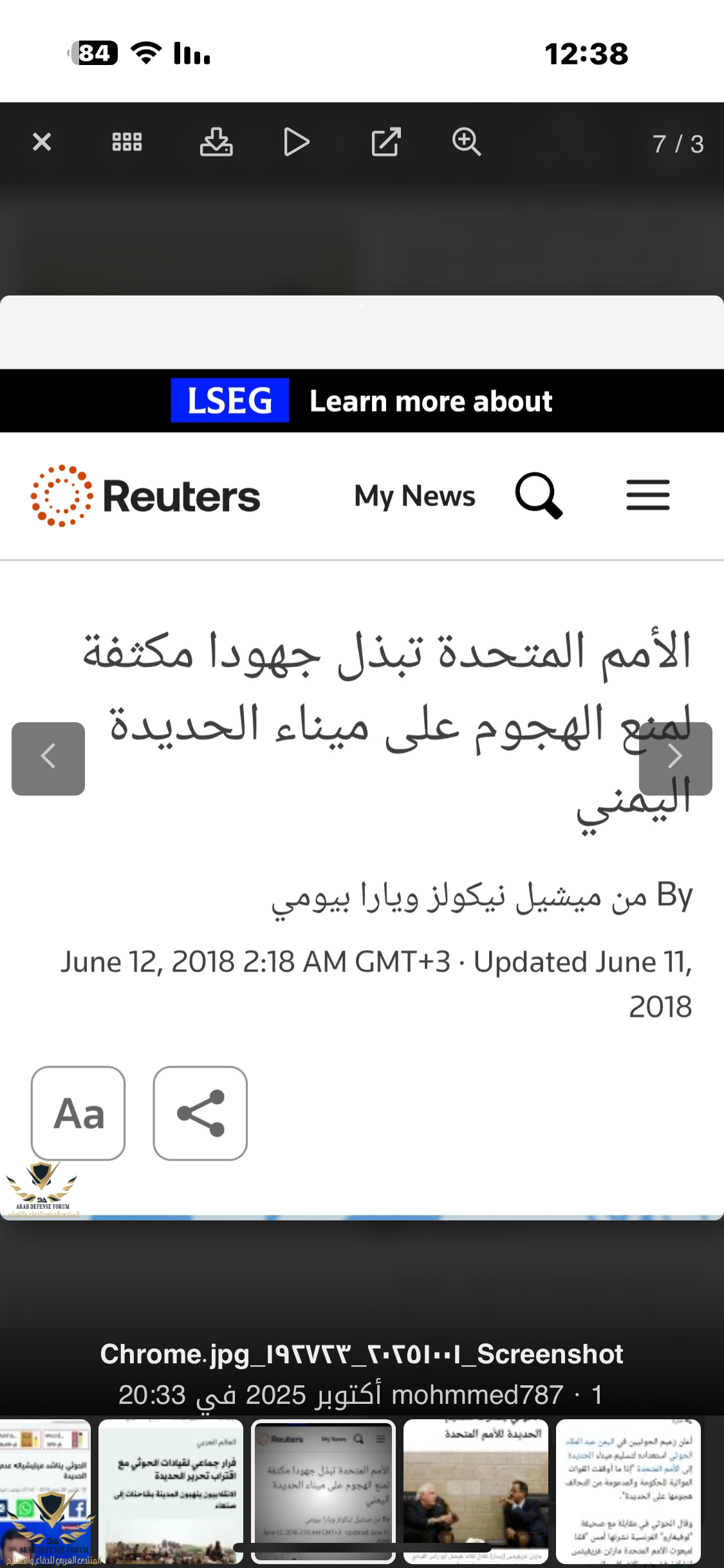724x1568 pixels.
Task: Go to the previous image
Action: coord(48,758)
